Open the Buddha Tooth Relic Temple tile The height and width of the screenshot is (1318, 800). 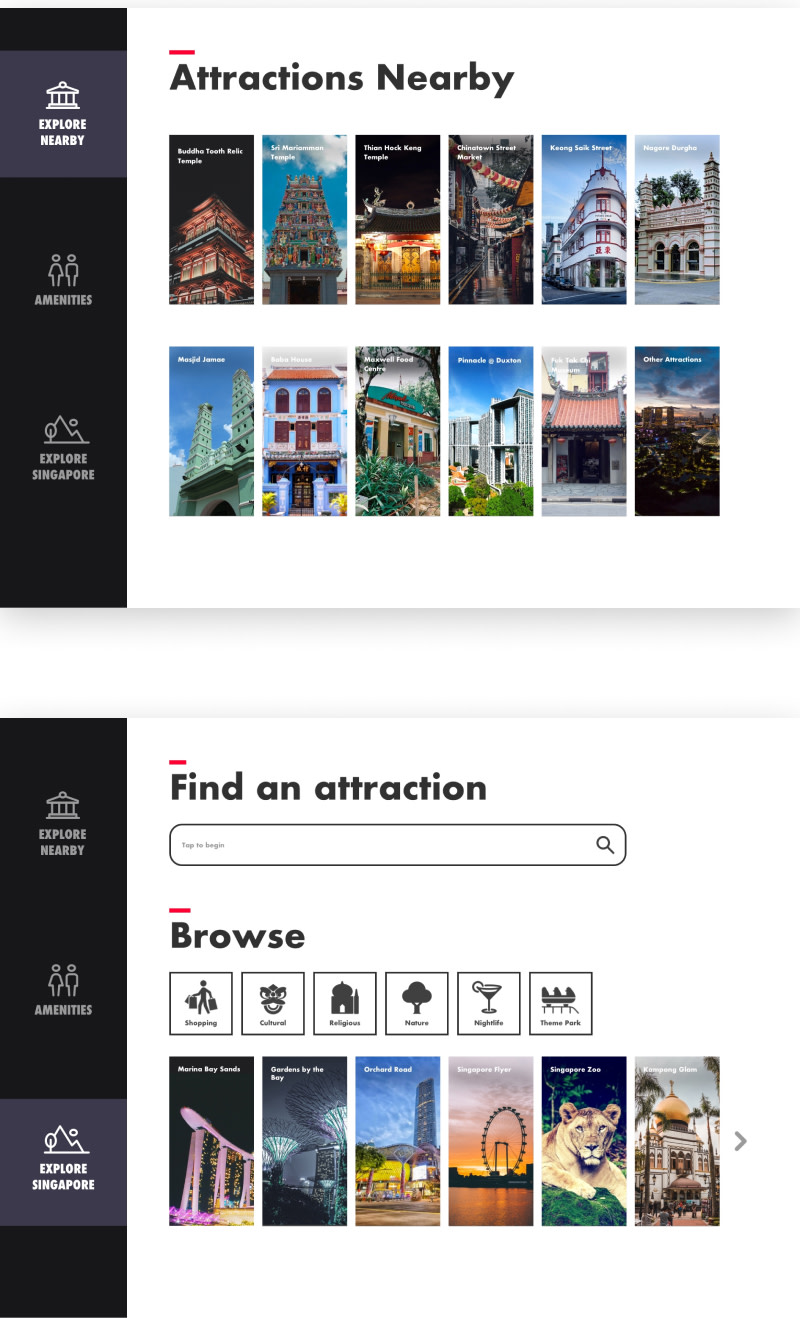coord(211,220)
